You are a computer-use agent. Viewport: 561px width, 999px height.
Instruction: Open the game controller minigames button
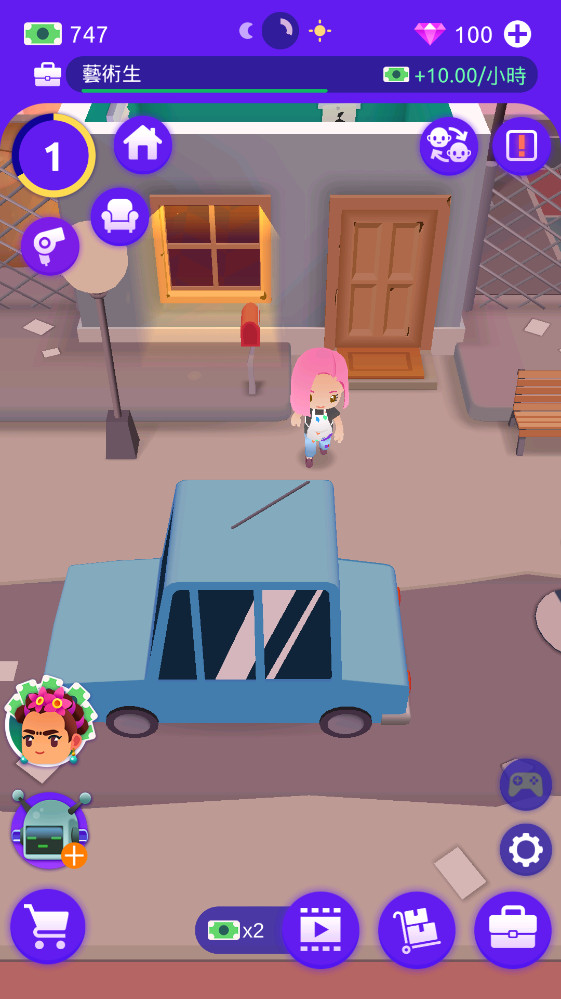525,784
